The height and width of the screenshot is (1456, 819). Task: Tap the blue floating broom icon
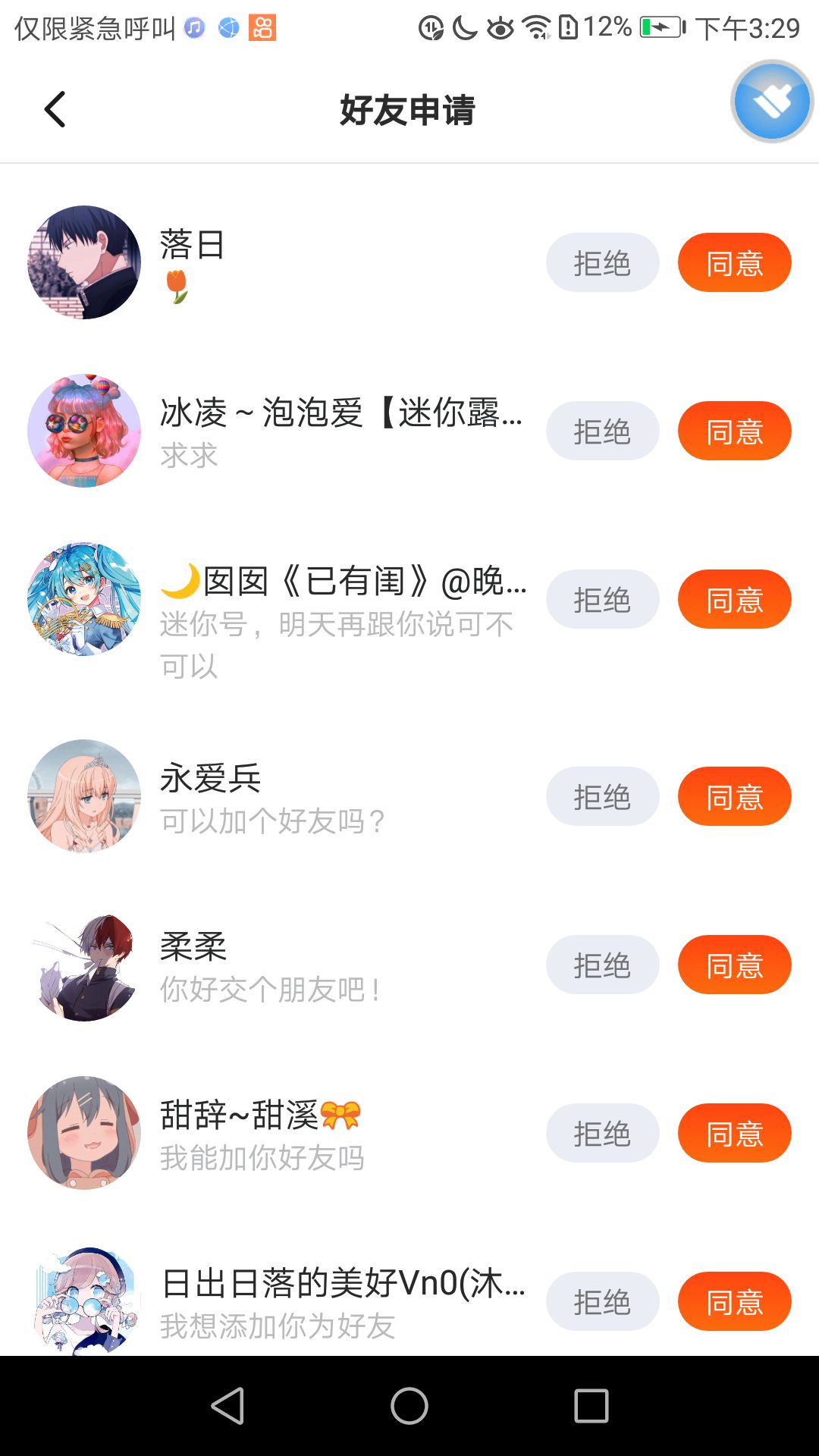tap(771, 102)
